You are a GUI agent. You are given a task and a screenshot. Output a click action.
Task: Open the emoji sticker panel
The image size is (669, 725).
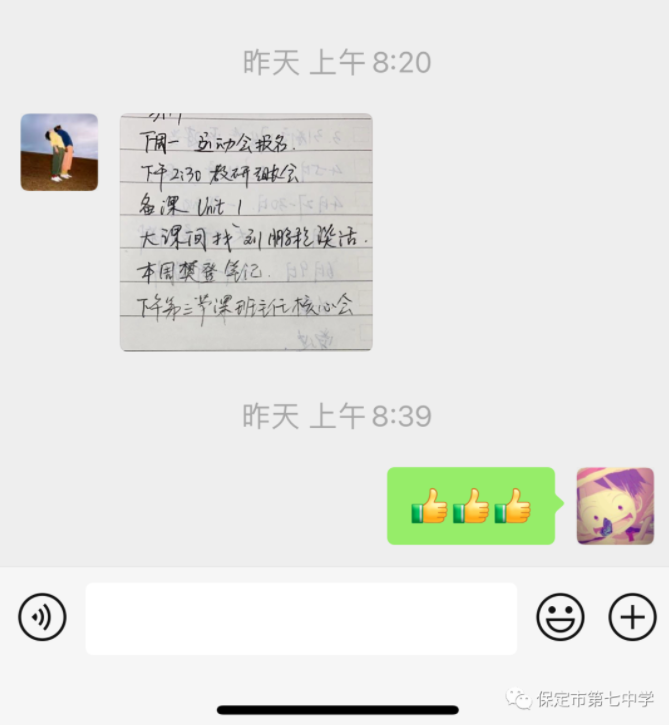(560, 617)
